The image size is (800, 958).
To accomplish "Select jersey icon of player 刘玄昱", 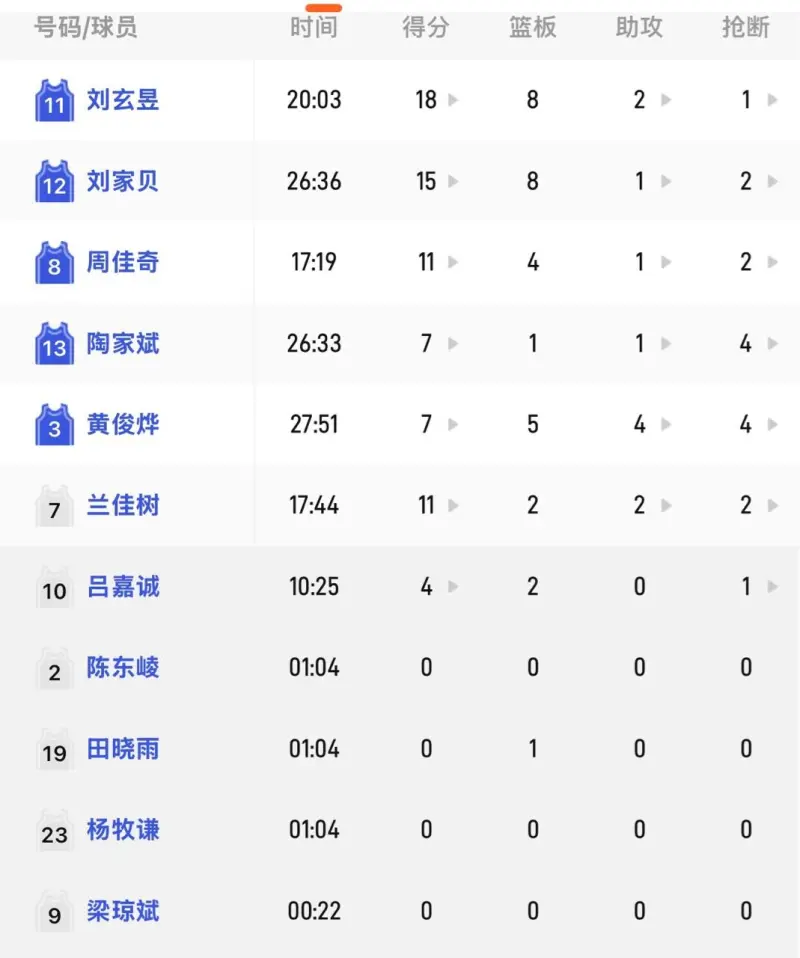I will [53, 100].
